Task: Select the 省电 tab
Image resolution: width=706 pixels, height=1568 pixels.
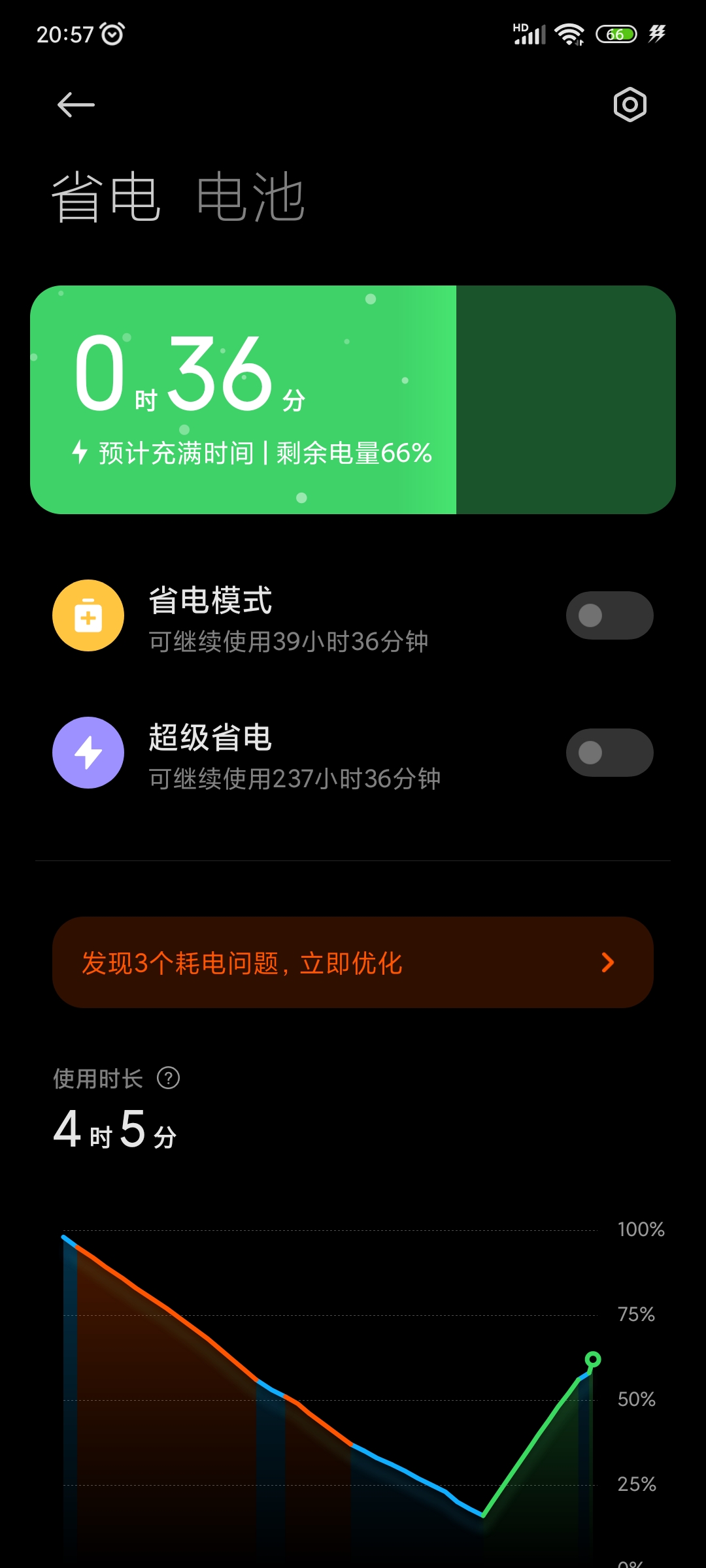Action: (x=106, y=196)
